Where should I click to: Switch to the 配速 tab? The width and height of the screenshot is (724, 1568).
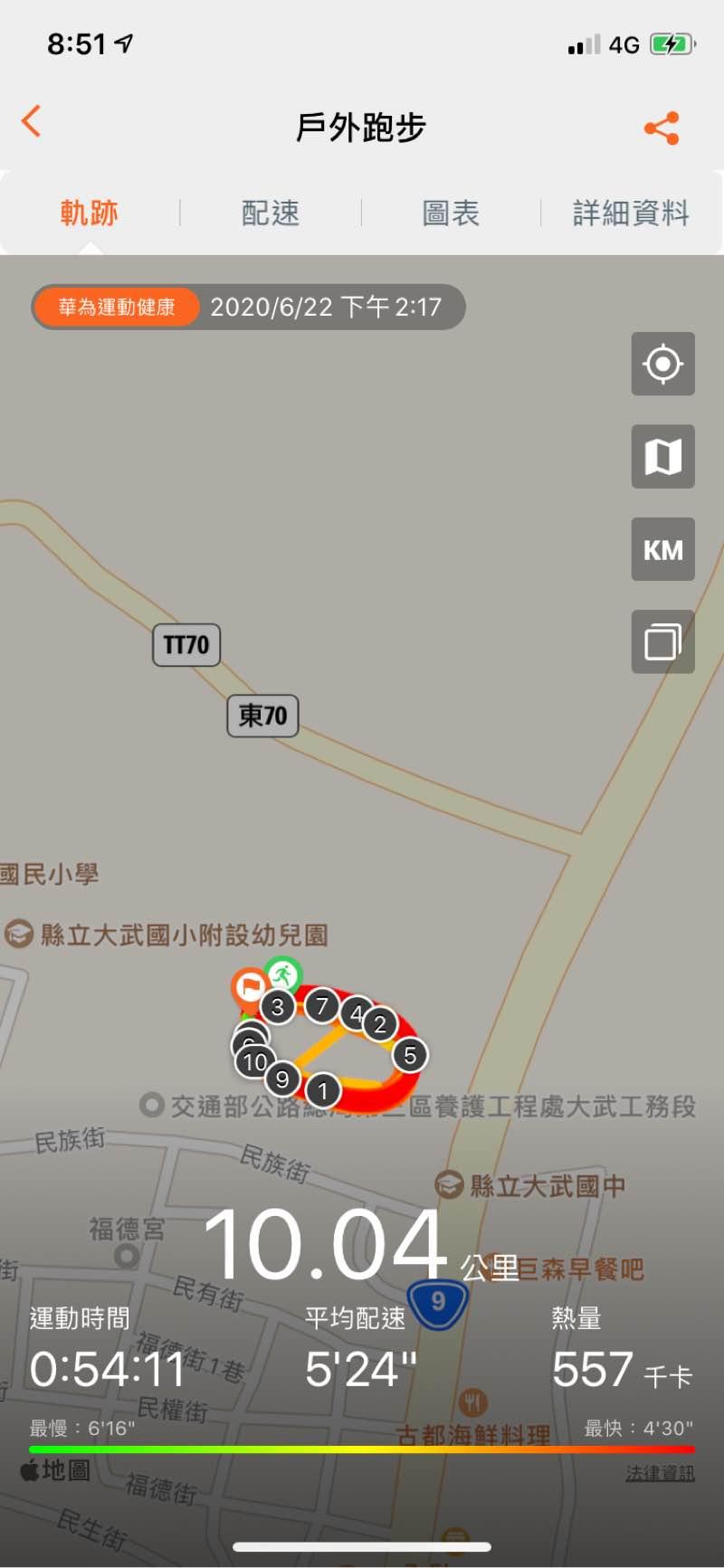point(271,214)
